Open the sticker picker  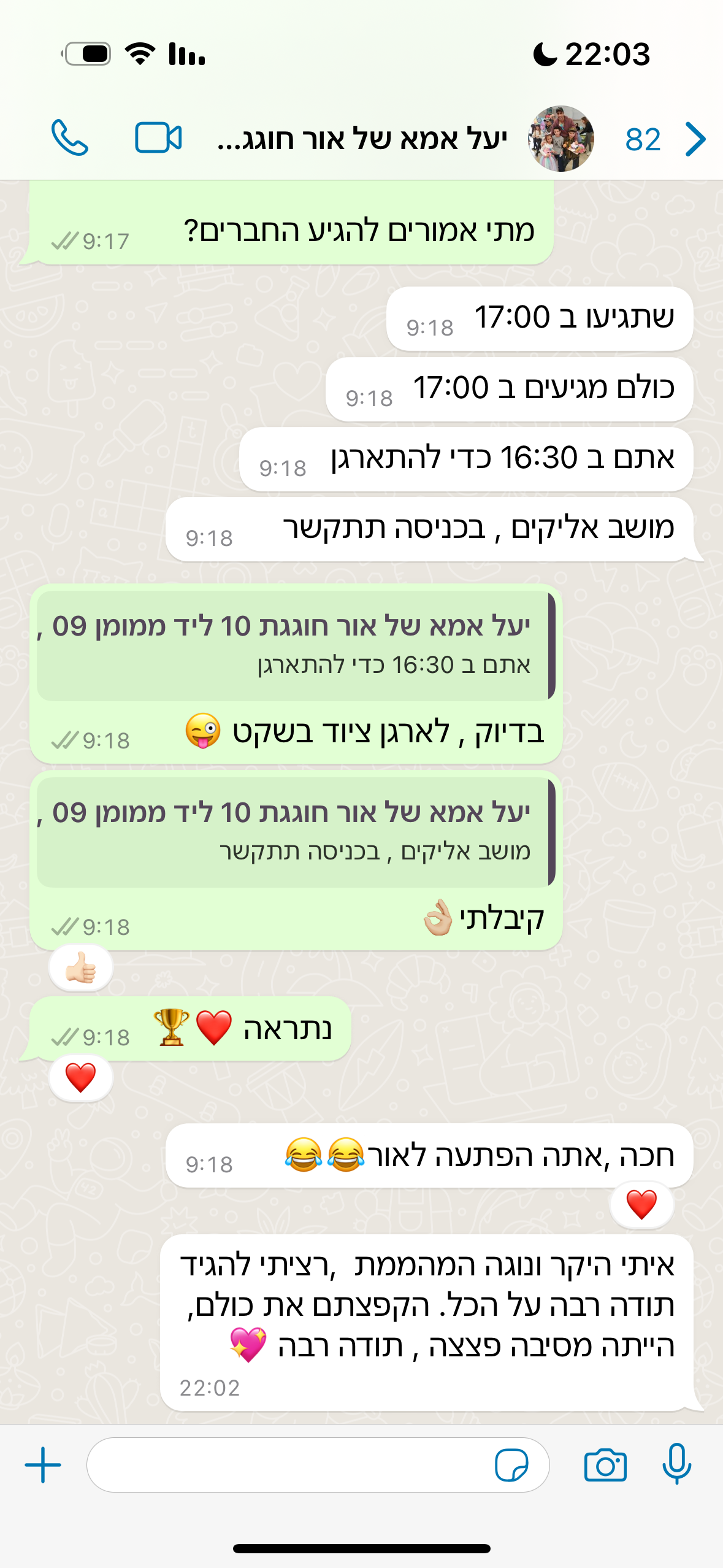(511, 1465)
